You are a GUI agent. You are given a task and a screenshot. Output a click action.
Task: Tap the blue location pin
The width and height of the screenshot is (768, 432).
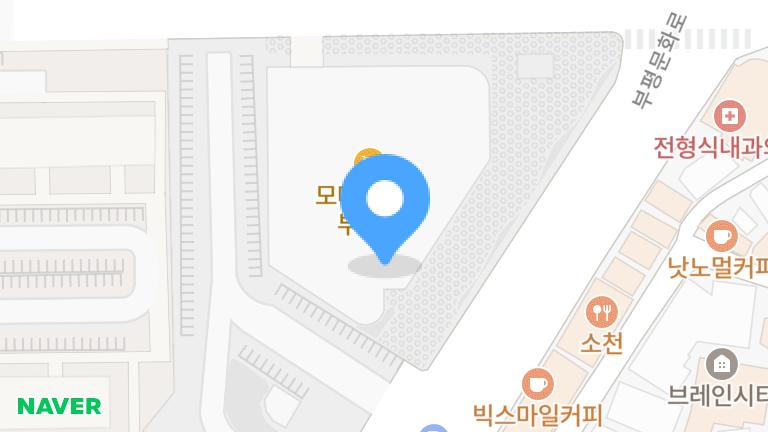click(x=385, y=201)
